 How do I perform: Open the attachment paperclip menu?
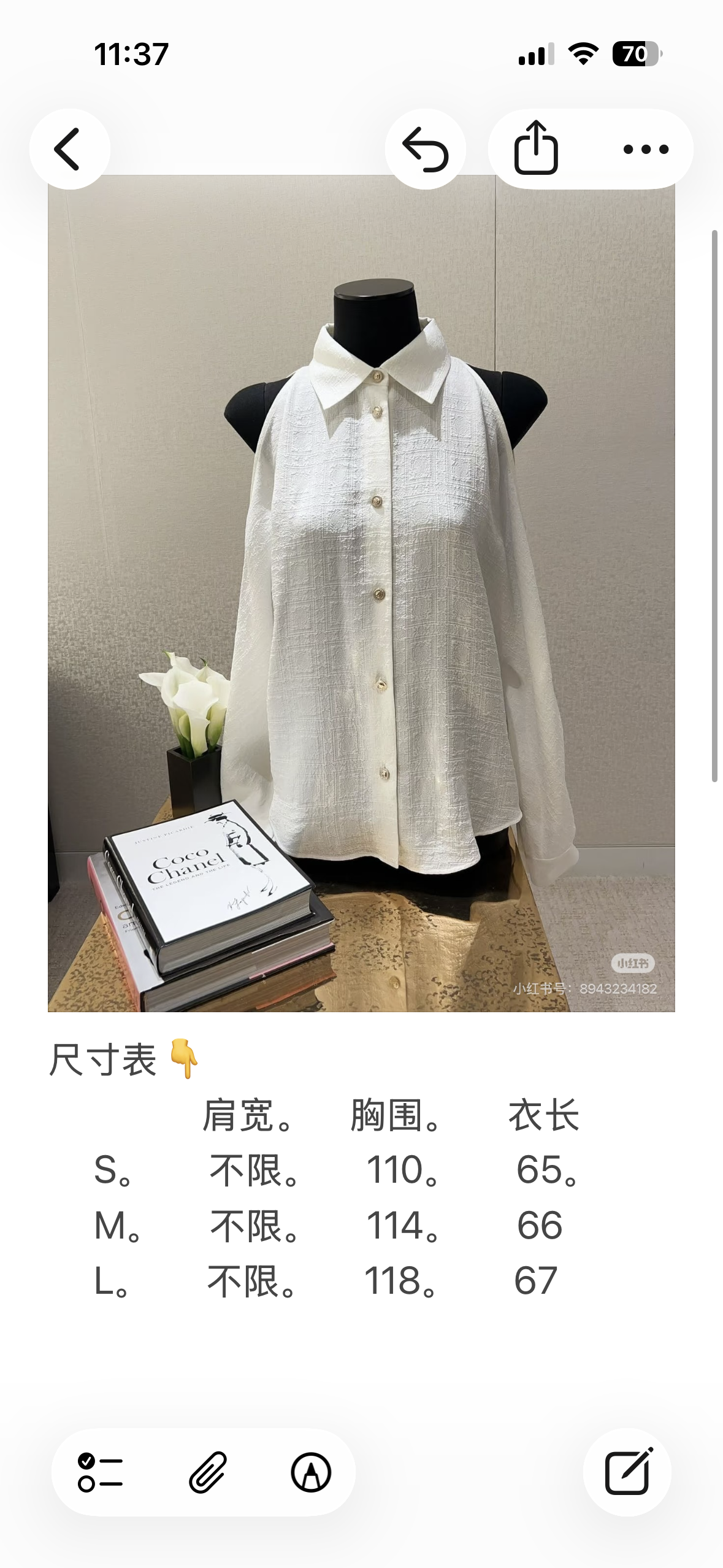click(207, 1472)
